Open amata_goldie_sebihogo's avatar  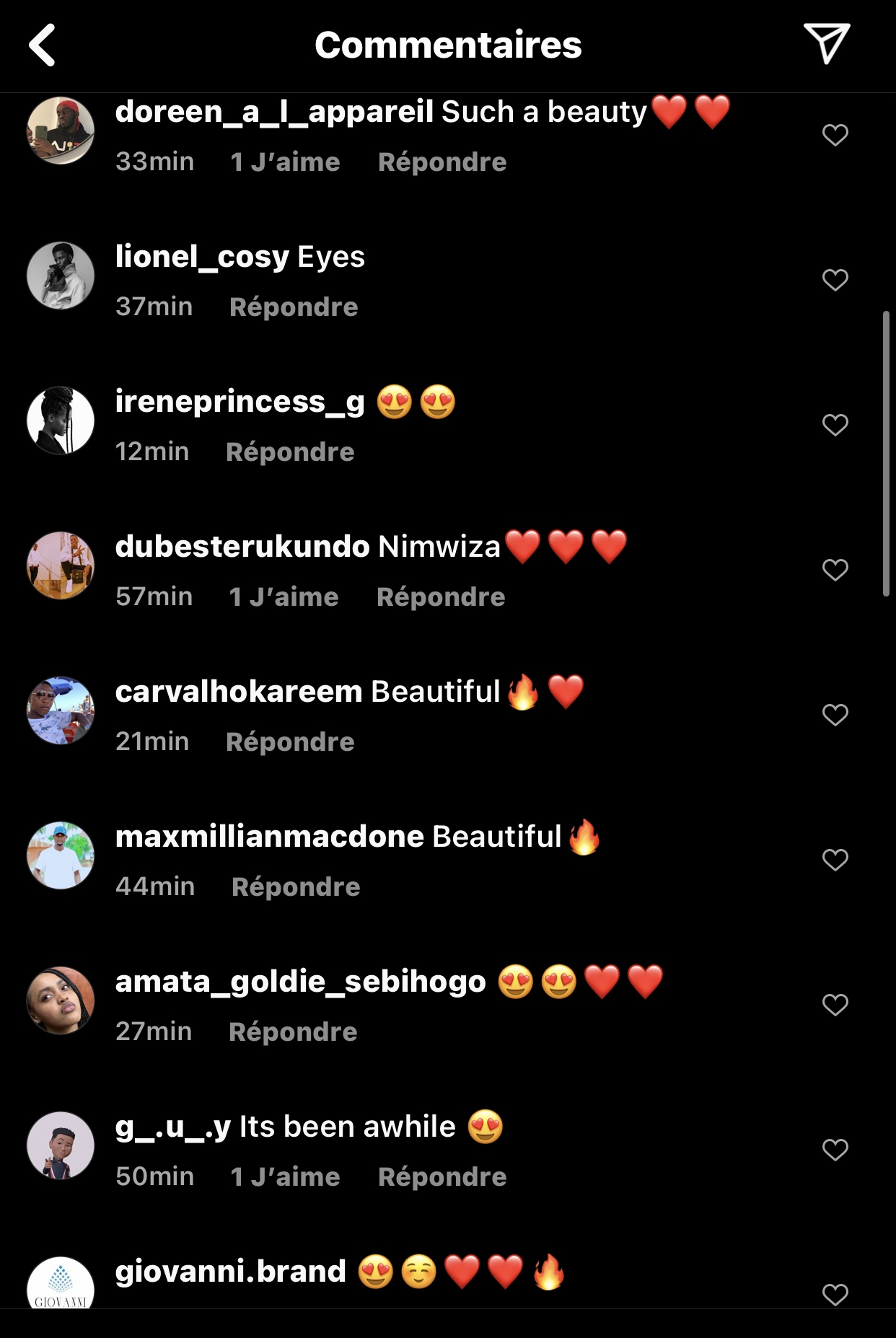coord(61,1000)
